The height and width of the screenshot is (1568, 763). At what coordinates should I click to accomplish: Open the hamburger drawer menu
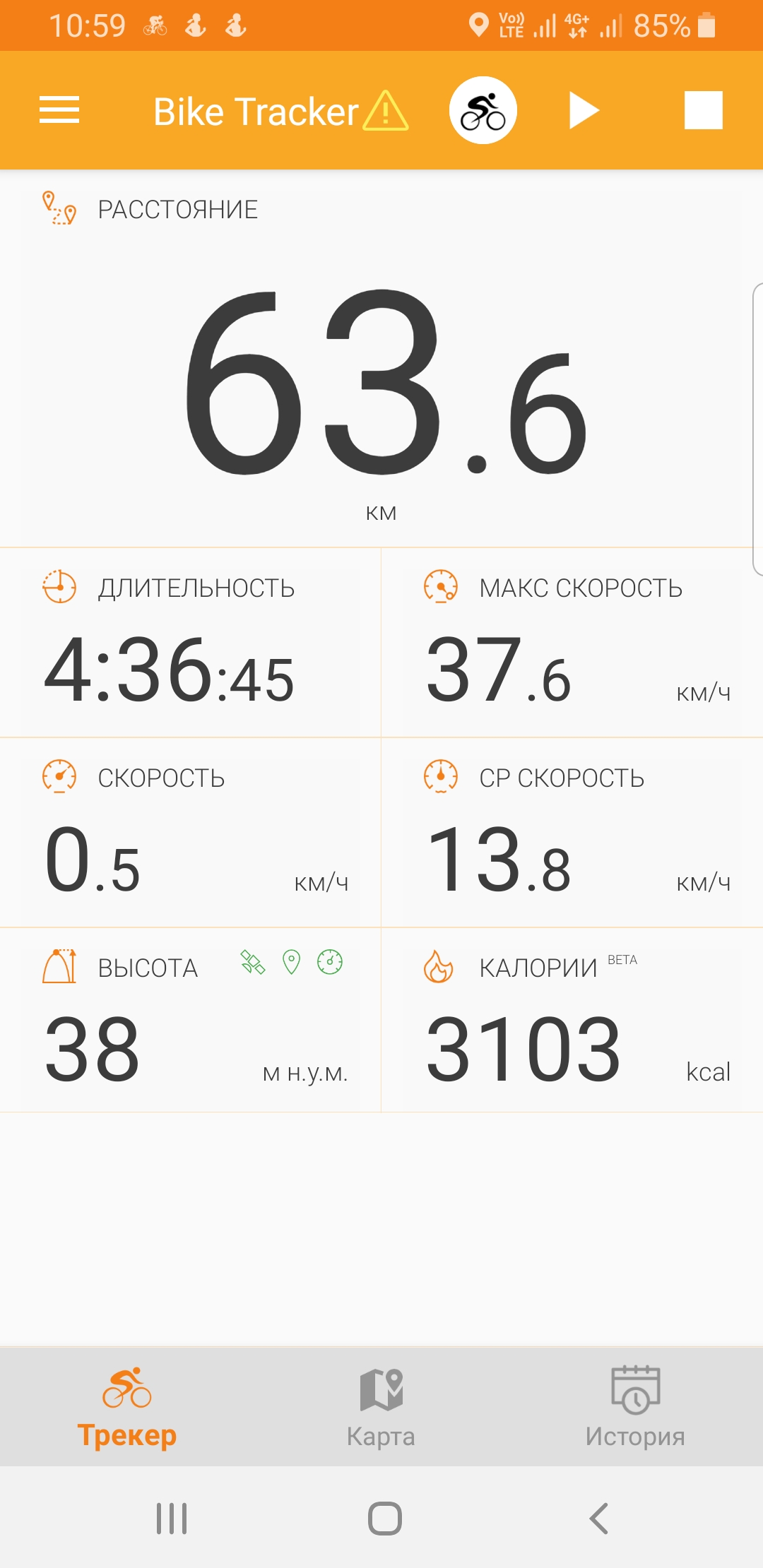point(59,110)
